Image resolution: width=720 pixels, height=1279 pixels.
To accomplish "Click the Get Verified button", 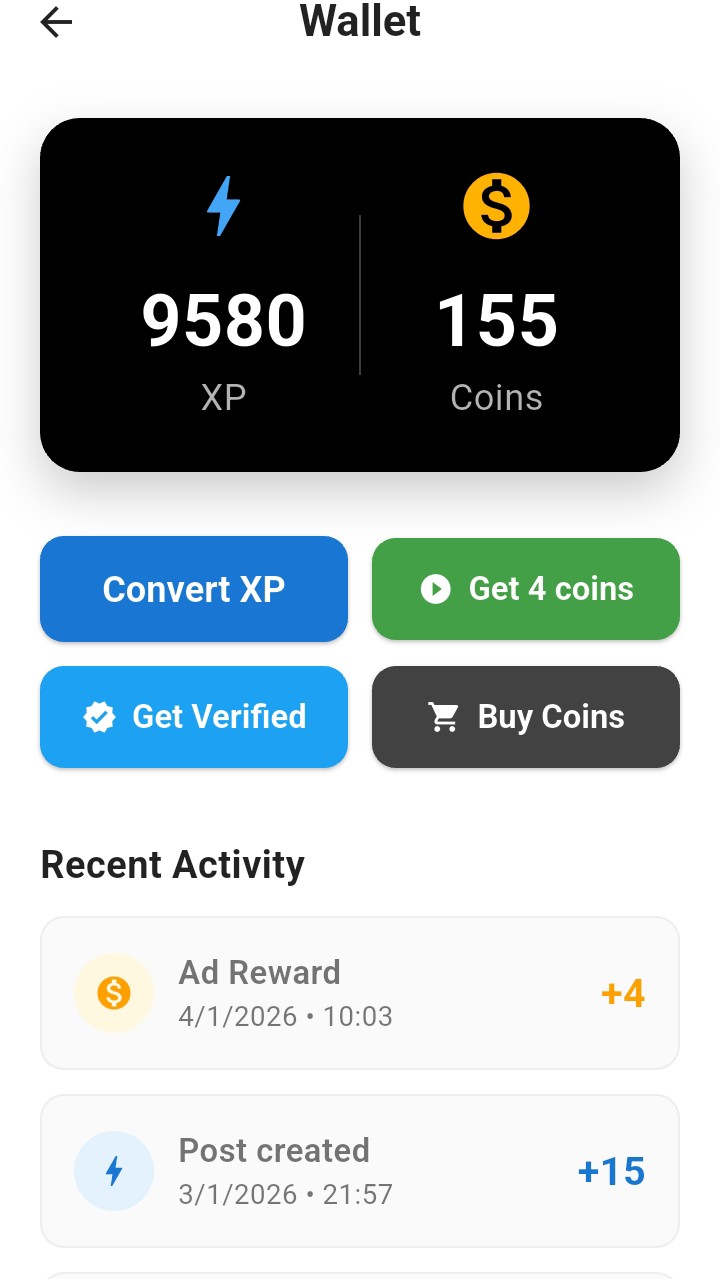I will tap(194, 717).
